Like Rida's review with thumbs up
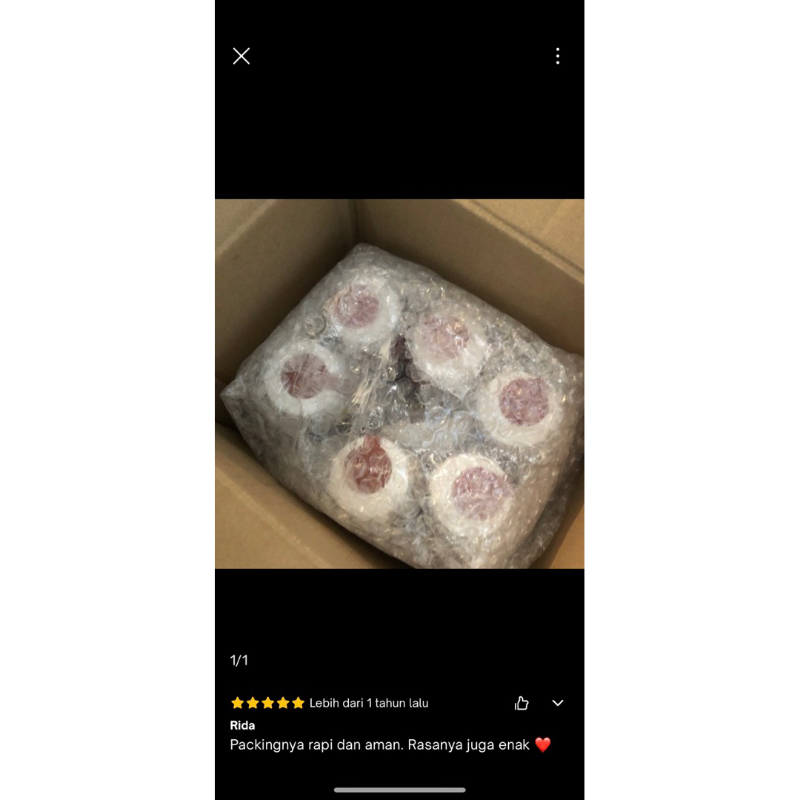The image size is (800, 800). click(x=521, y=703)
